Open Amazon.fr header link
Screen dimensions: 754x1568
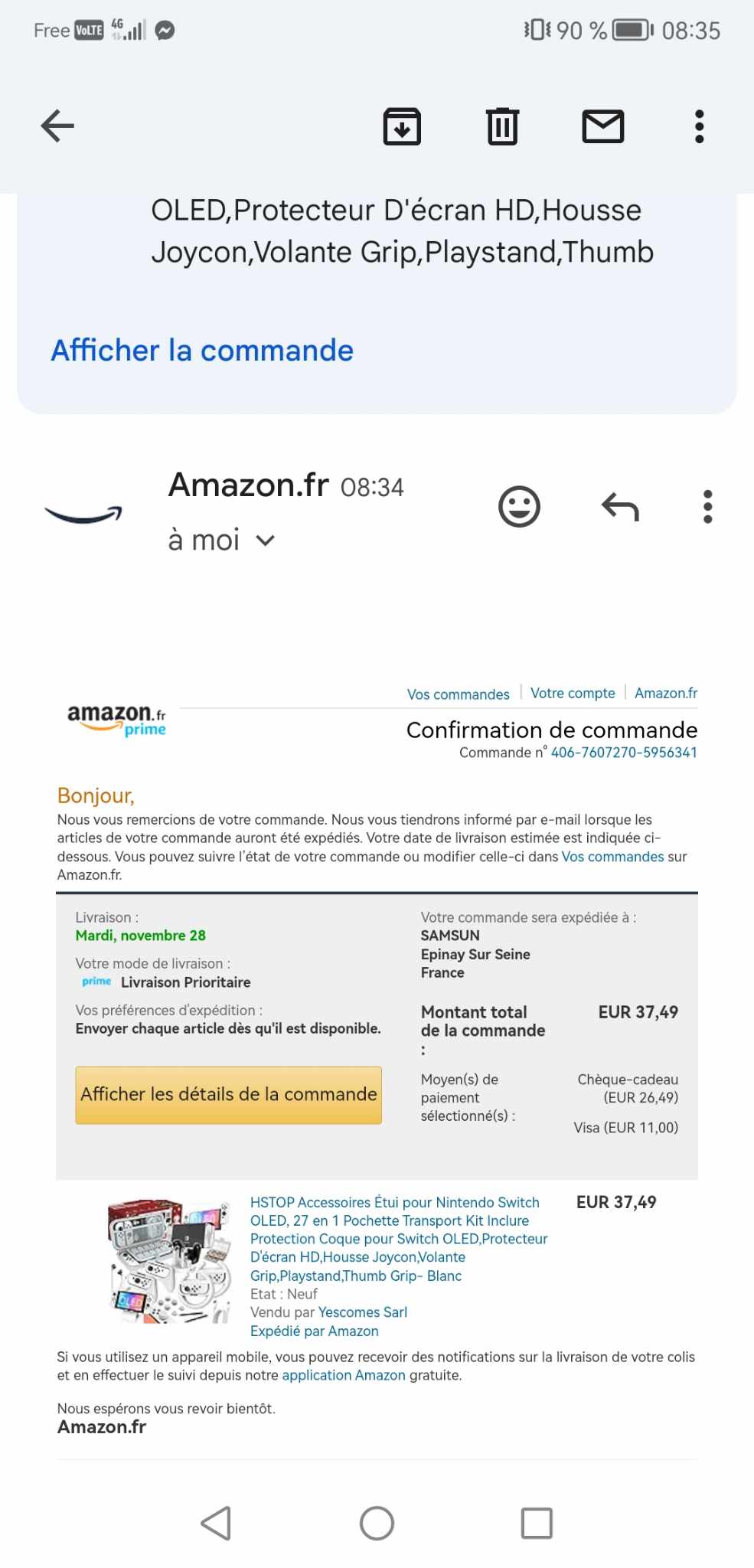tap(666, 693)
